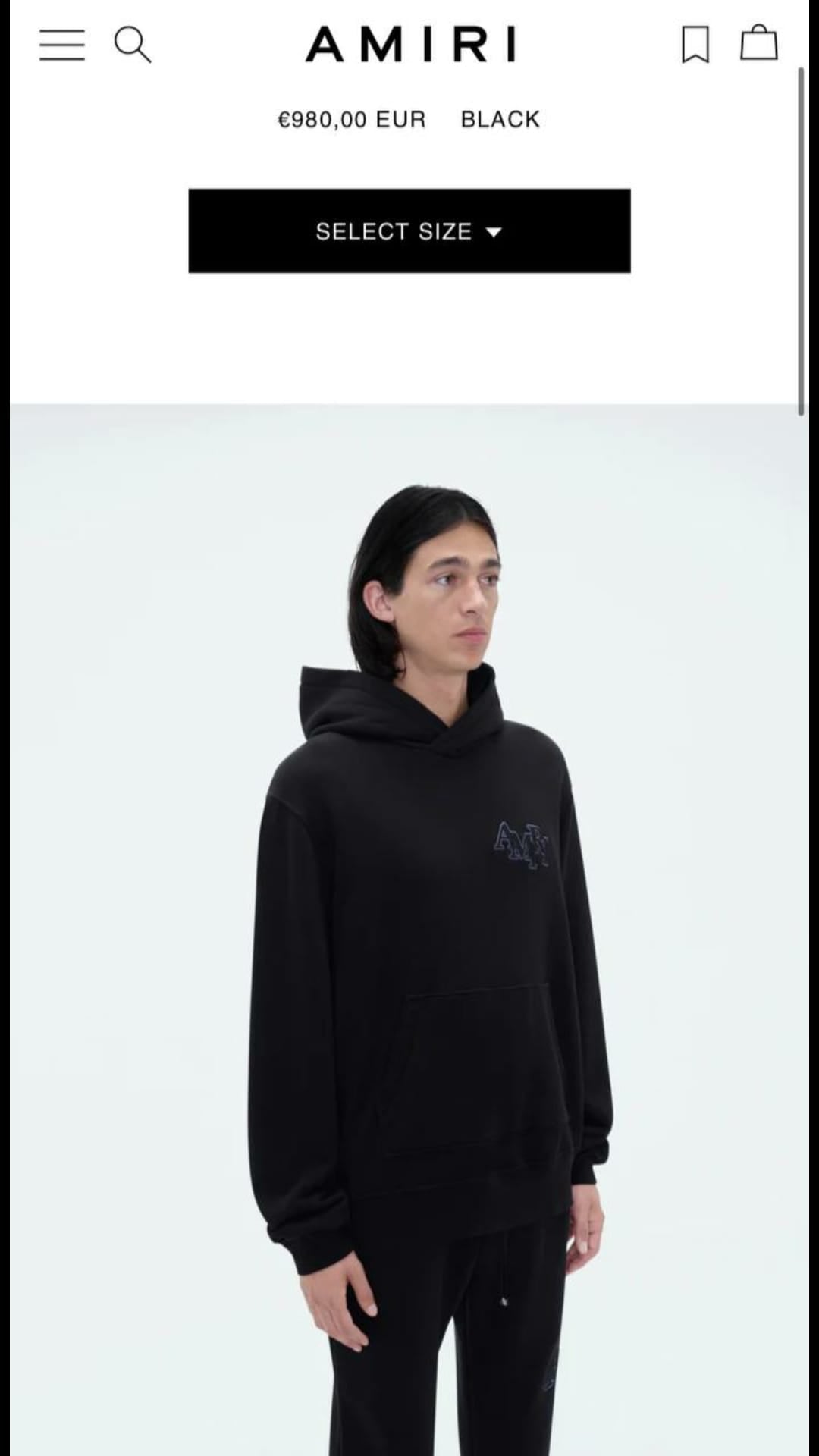Open the hamburger navigation menu

[x=62, y=45]
